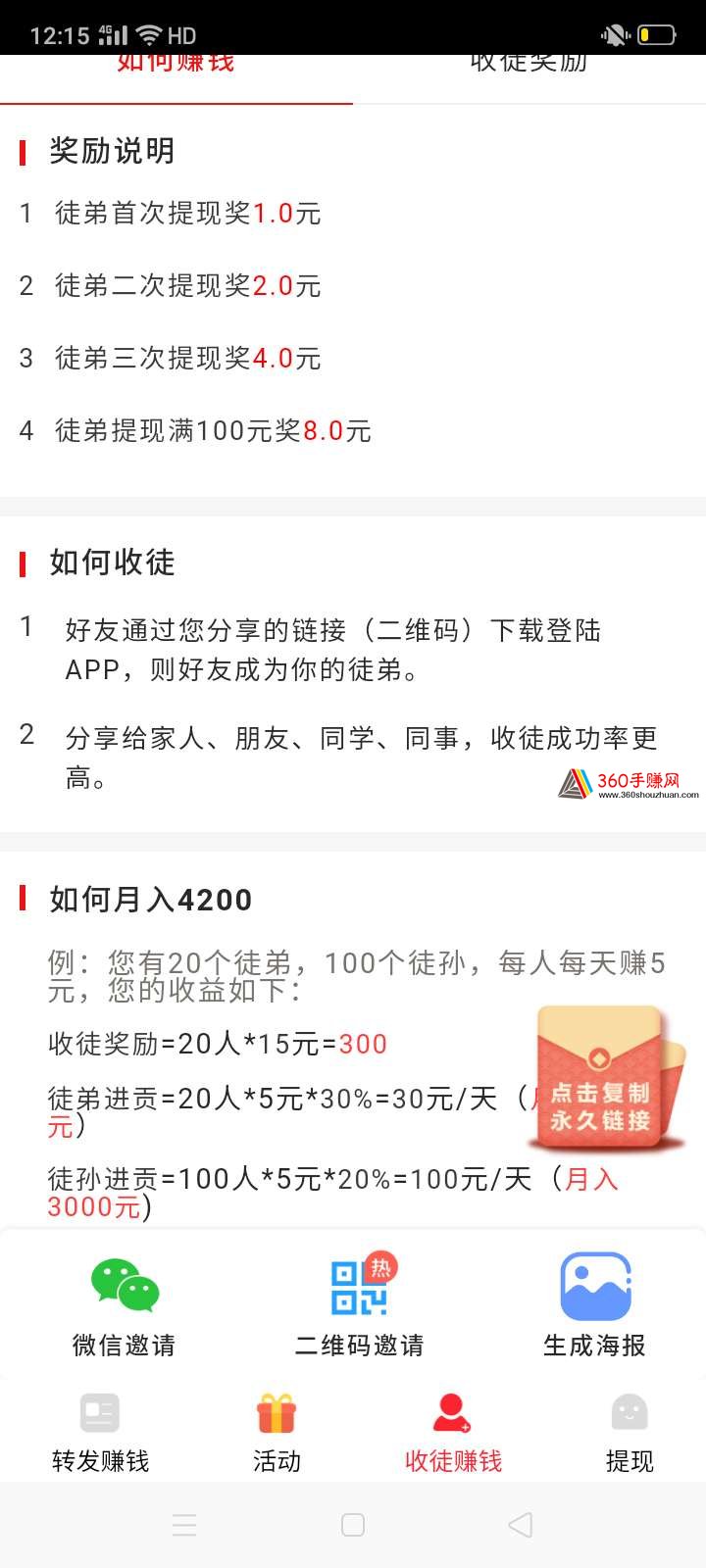
Task: Invite friends via 微信邀请
Action: click(125, 1305)
